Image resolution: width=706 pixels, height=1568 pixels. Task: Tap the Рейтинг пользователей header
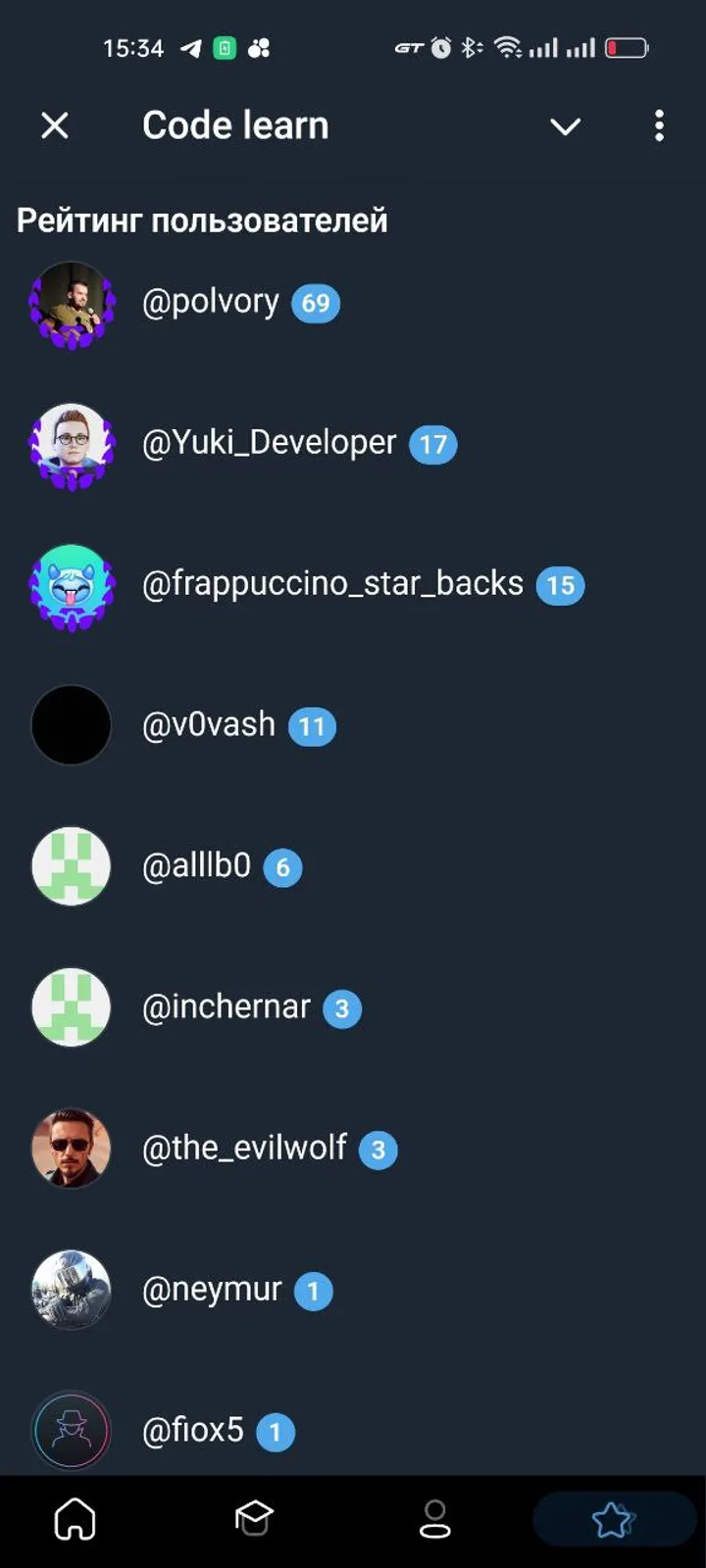(x=202, y=220)
